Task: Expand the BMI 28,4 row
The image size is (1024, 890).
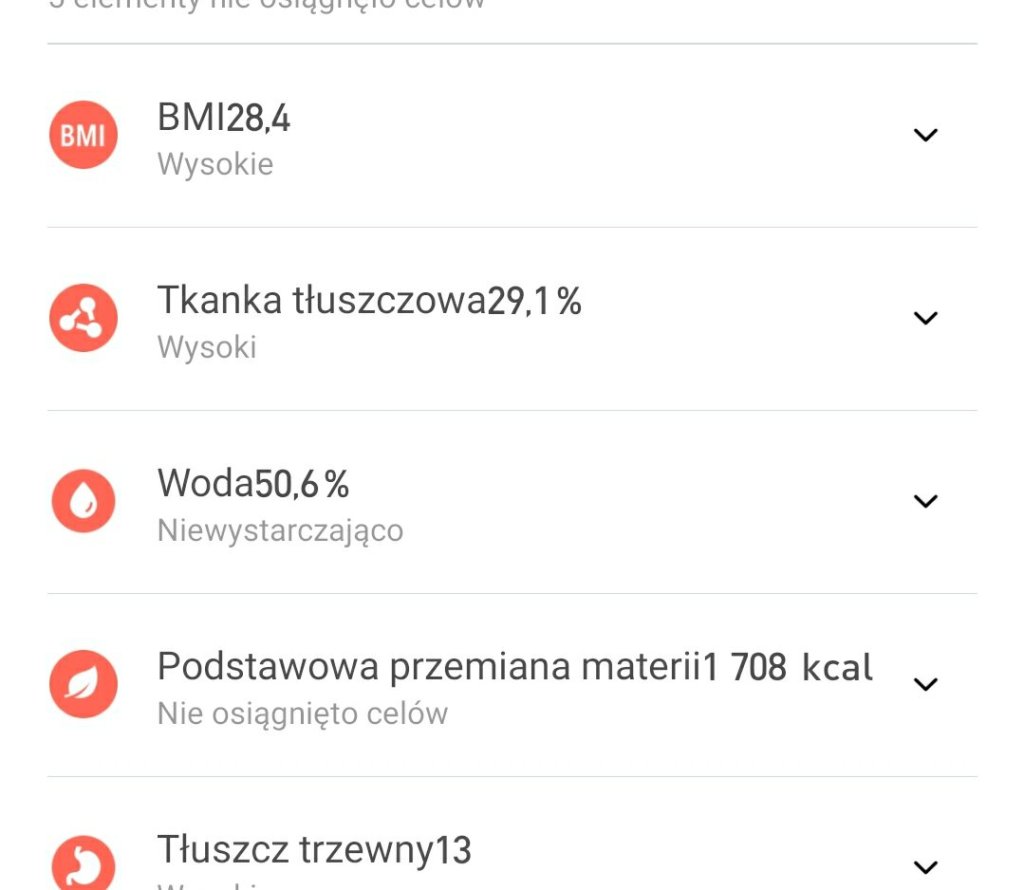Action: coord(926,135)
